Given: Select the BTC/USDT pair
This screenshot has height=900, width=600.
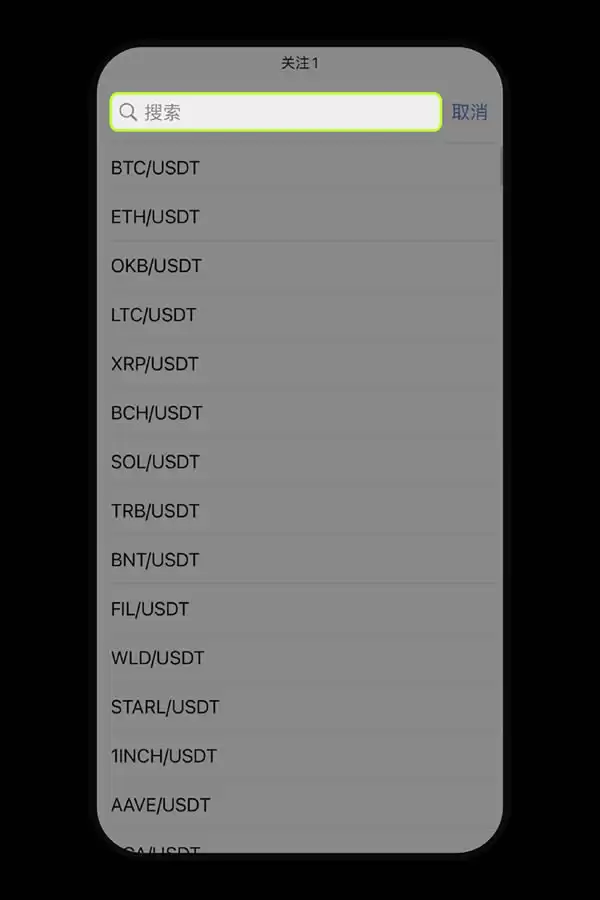Looking at the screenshot, I should pos(155,168).
